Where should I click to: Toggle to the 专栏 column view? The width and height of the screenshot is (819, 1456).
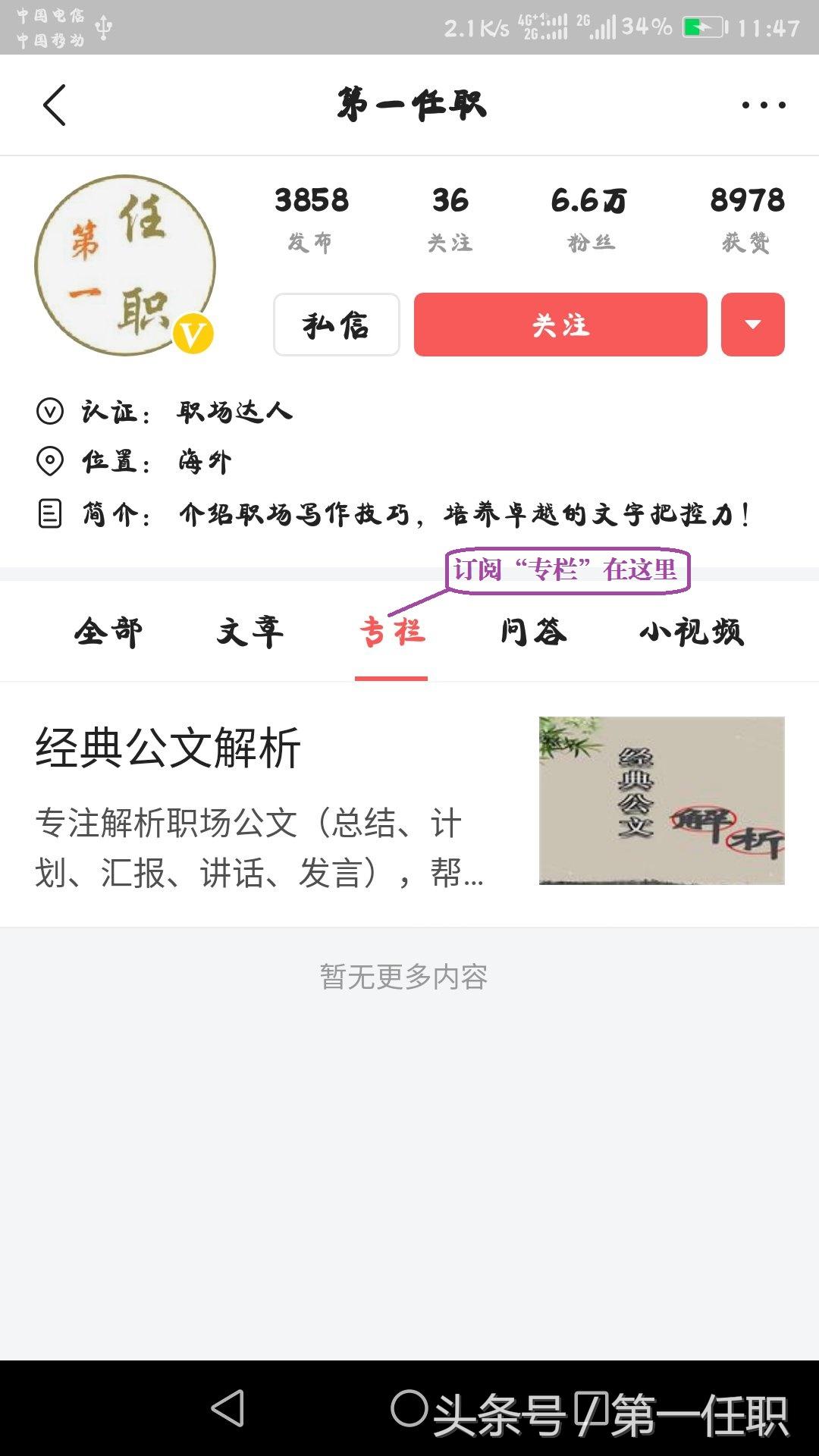coord(392,630)
